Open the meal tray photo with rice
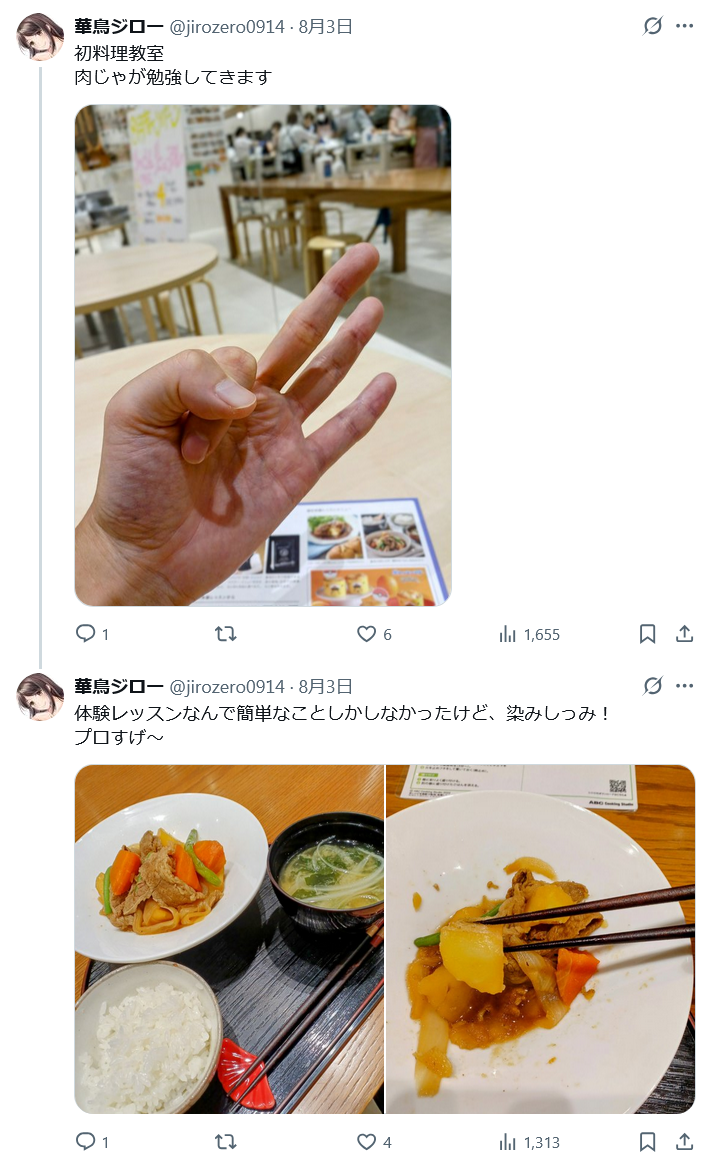This screenshot has height=1167, width=715. point(229,939)
